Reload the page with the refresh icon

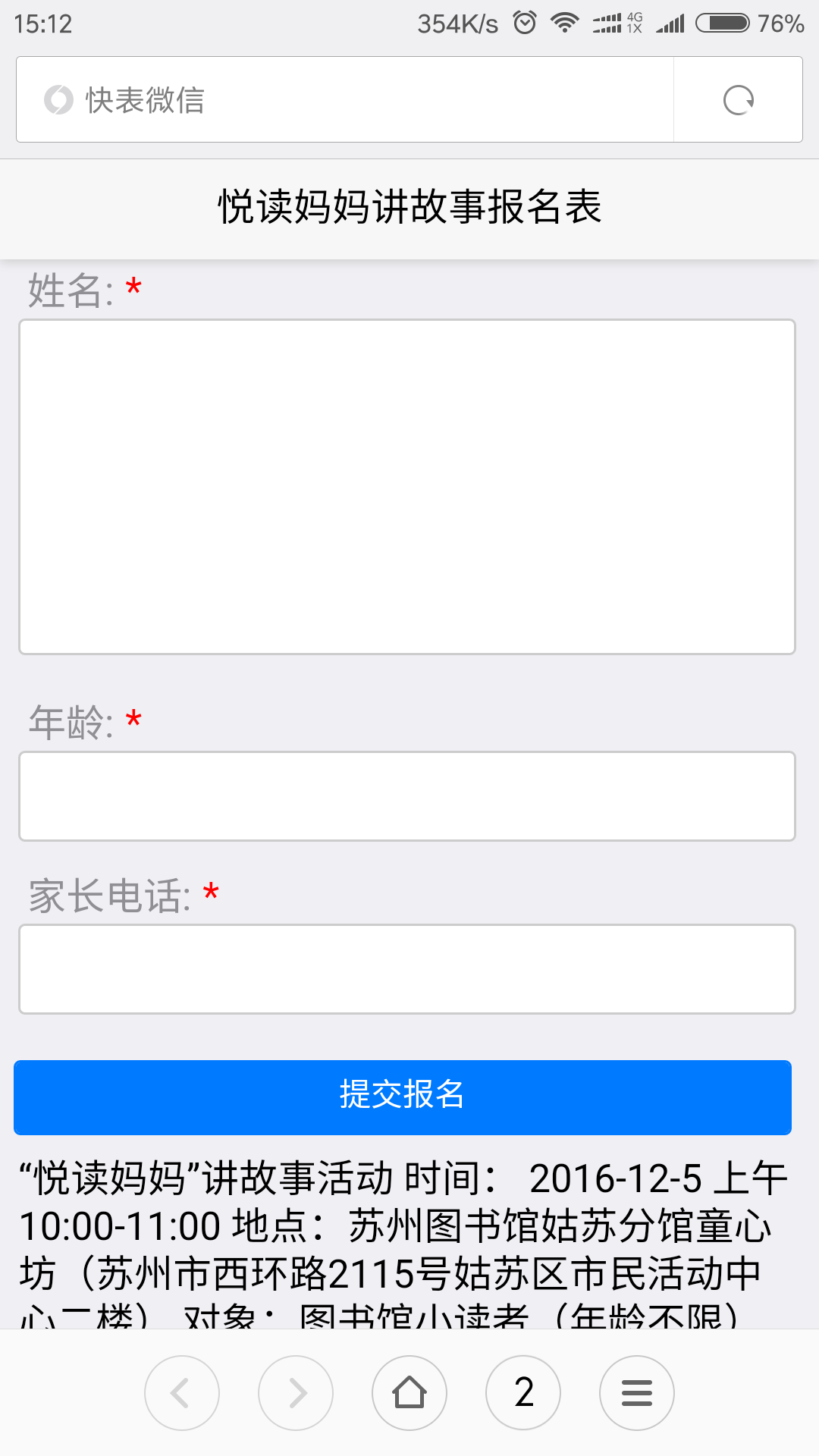coord(738,99)
